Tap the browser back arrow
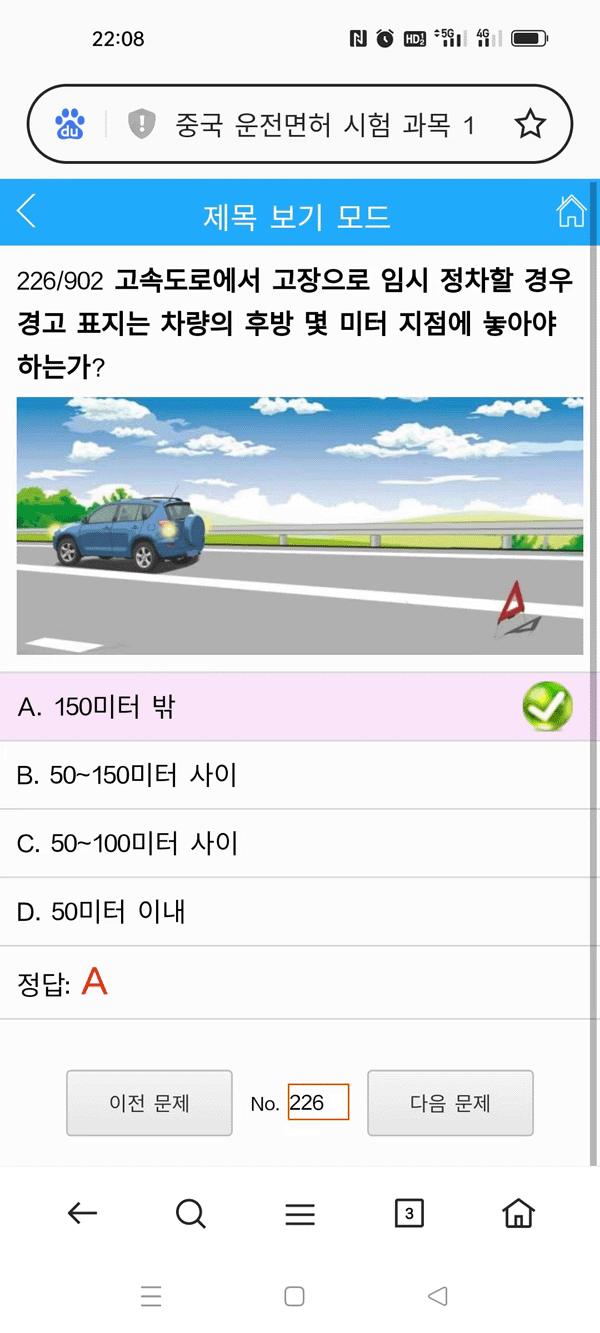The width and height of the screenshot is (600, 1333). (x=82, y=1214)
